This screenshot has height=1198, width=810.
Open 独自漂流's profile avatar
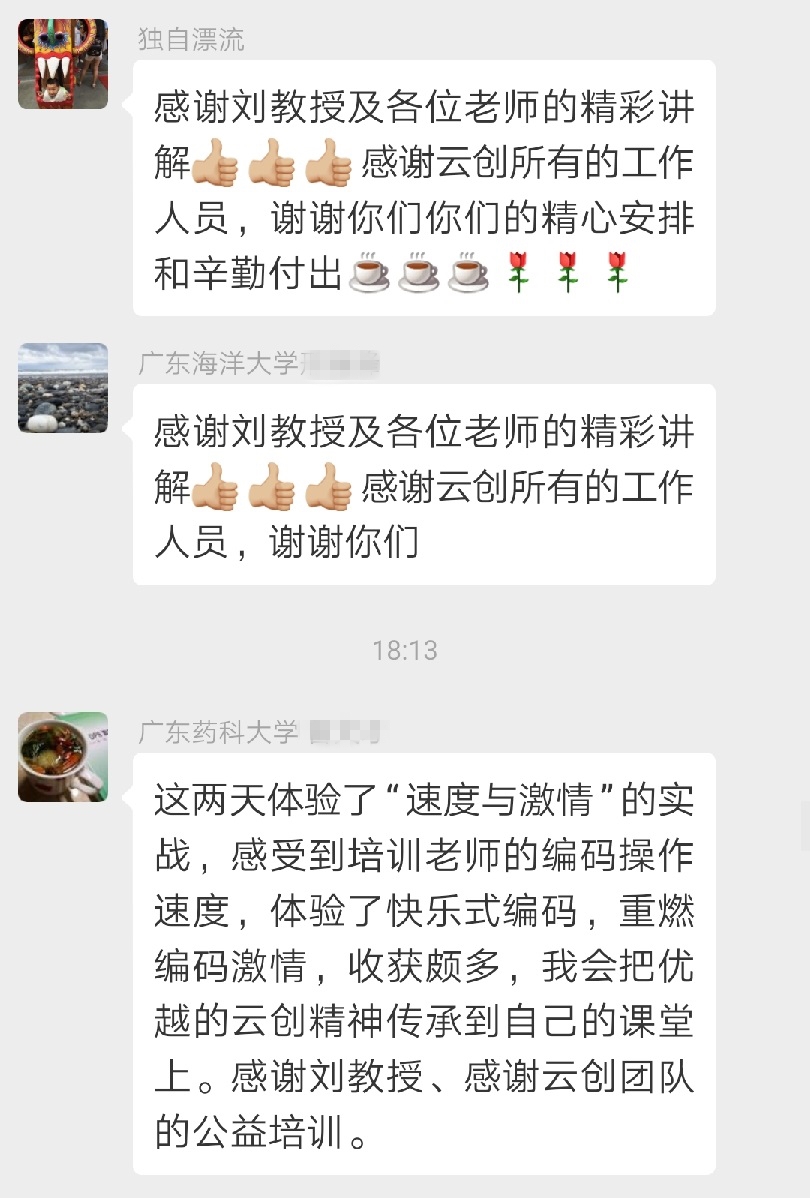[62, 64]
